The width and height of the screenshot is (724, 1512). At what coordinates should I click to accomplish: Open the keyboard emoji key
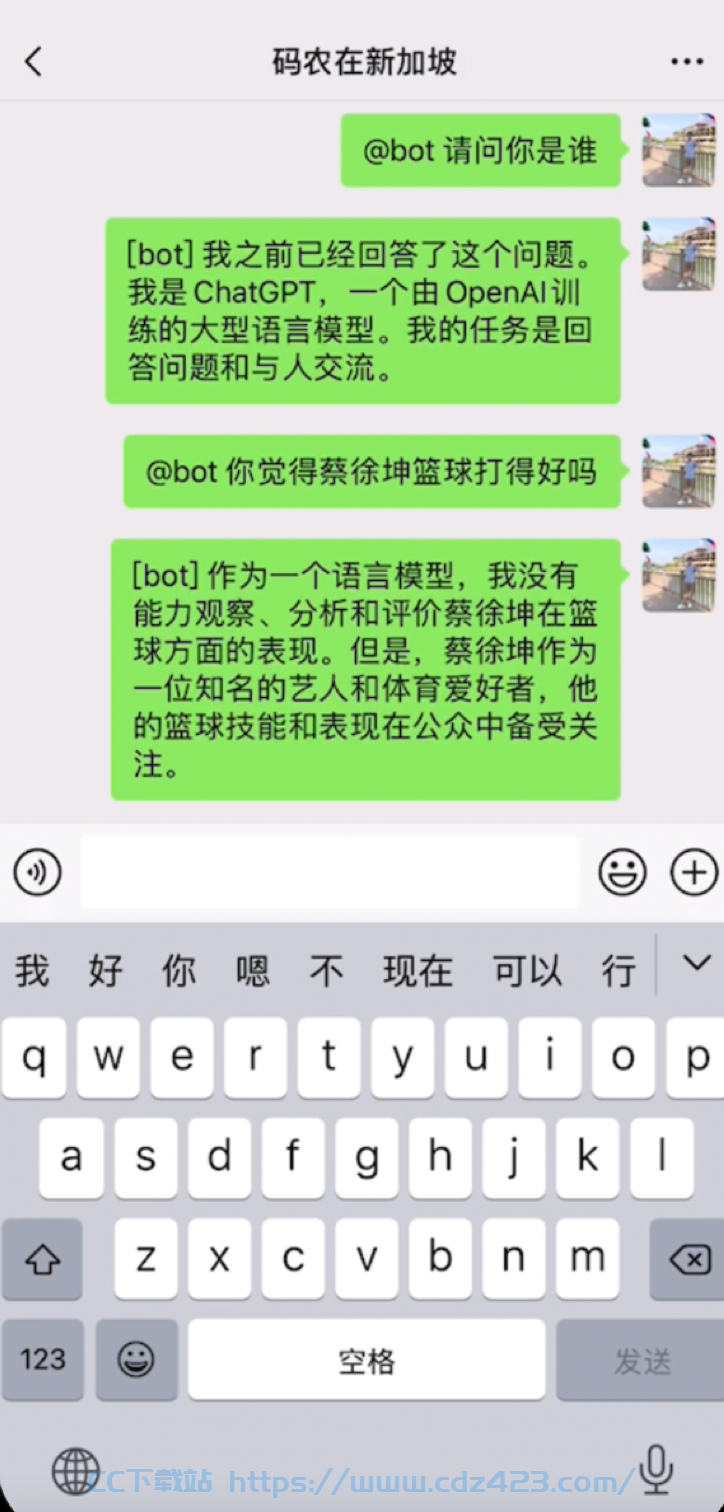(136, 1359)
